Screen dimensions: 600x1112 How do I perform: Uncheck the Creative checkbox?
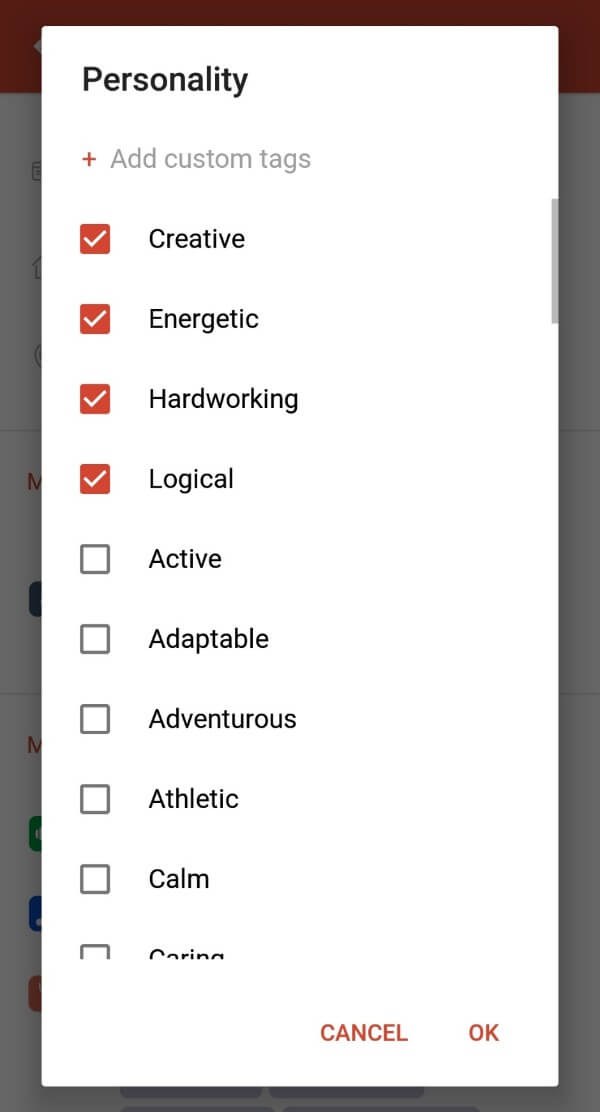tap(95, 239)
